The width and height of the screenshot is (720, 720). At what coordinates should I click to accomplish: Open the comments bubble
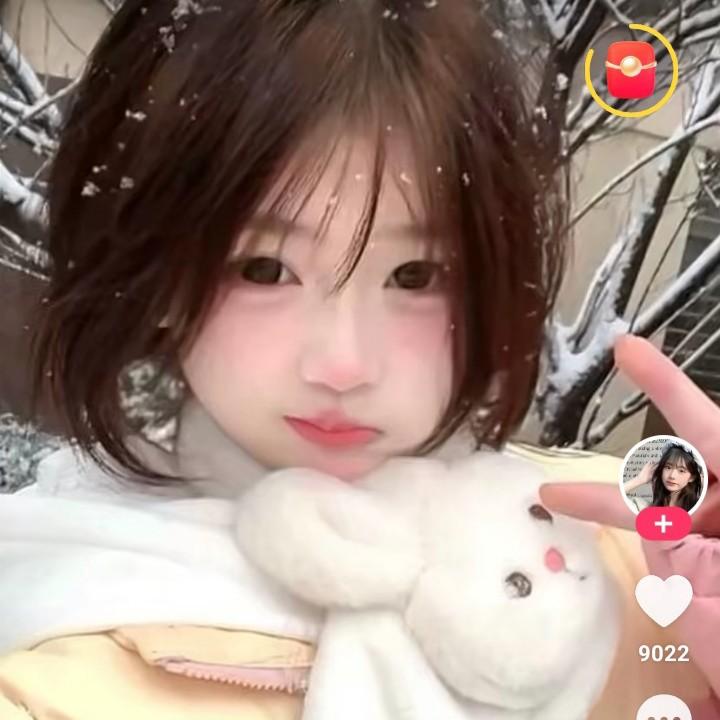[x=664, y=708]
